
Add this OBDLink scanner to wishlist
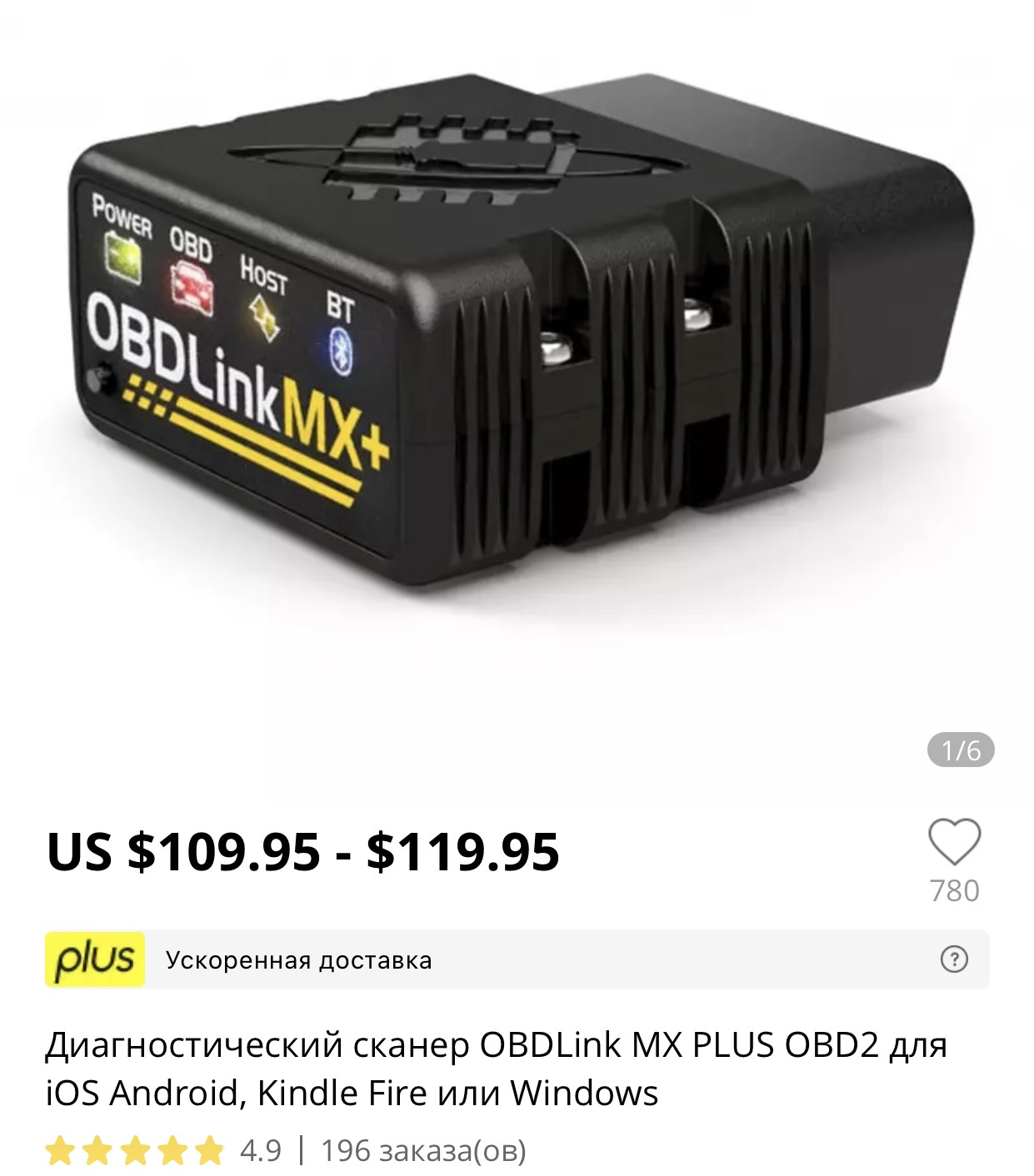954,842
